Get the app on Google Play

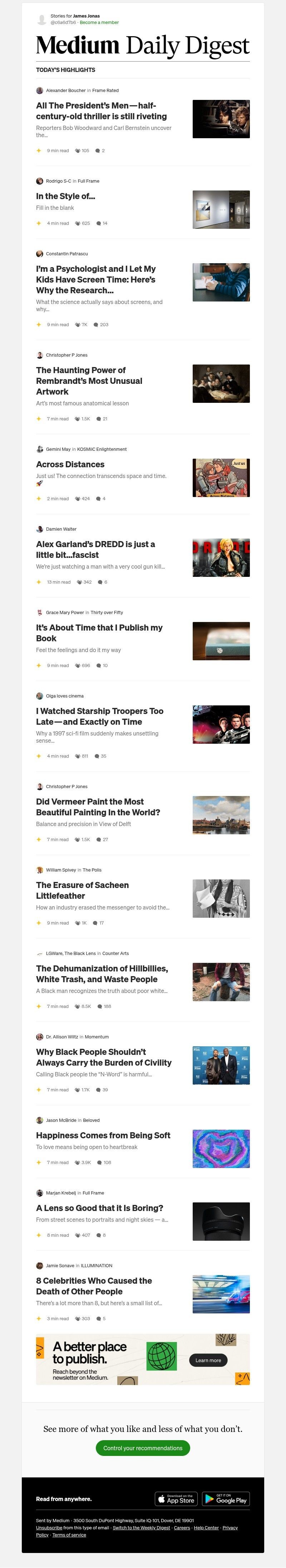pyautogui.click(x=225, y=1499)
